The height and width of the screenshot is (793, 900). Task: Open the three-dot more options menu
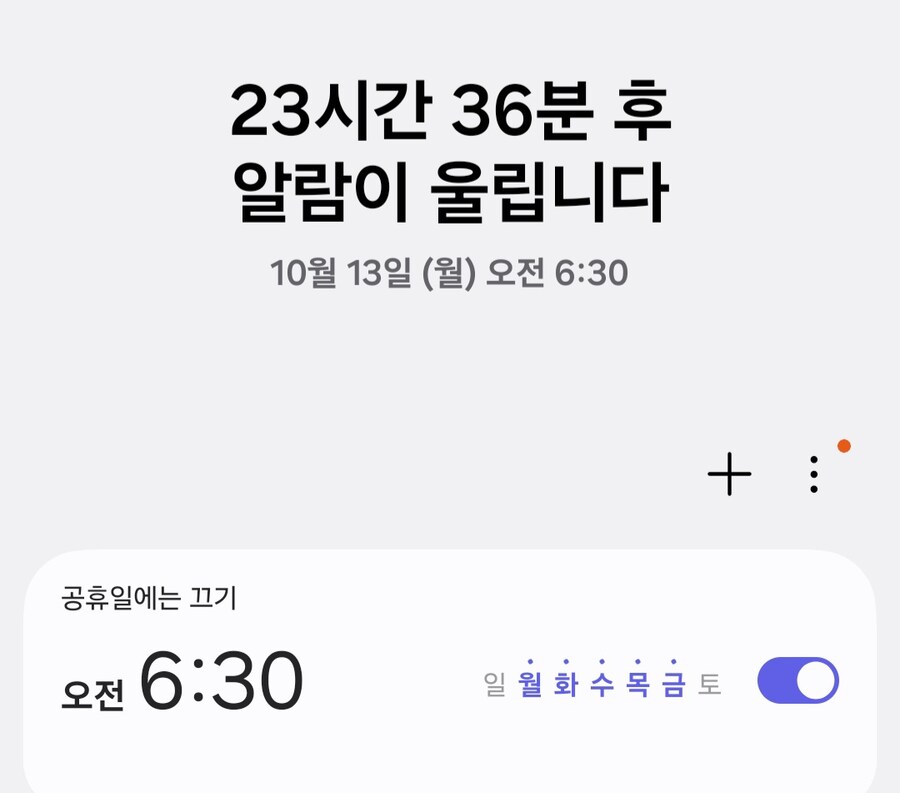point(814,474)
